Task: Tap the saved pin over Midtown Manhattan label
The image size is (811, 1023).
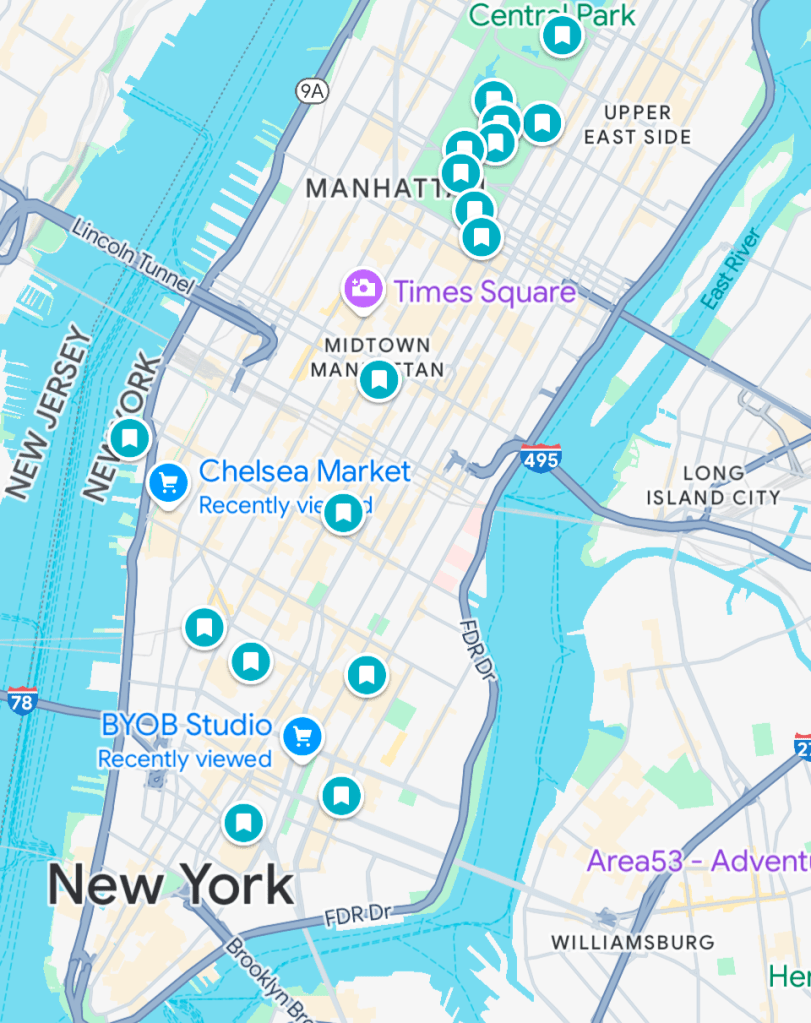Action: pyautogui.click(x=378, y=380)
